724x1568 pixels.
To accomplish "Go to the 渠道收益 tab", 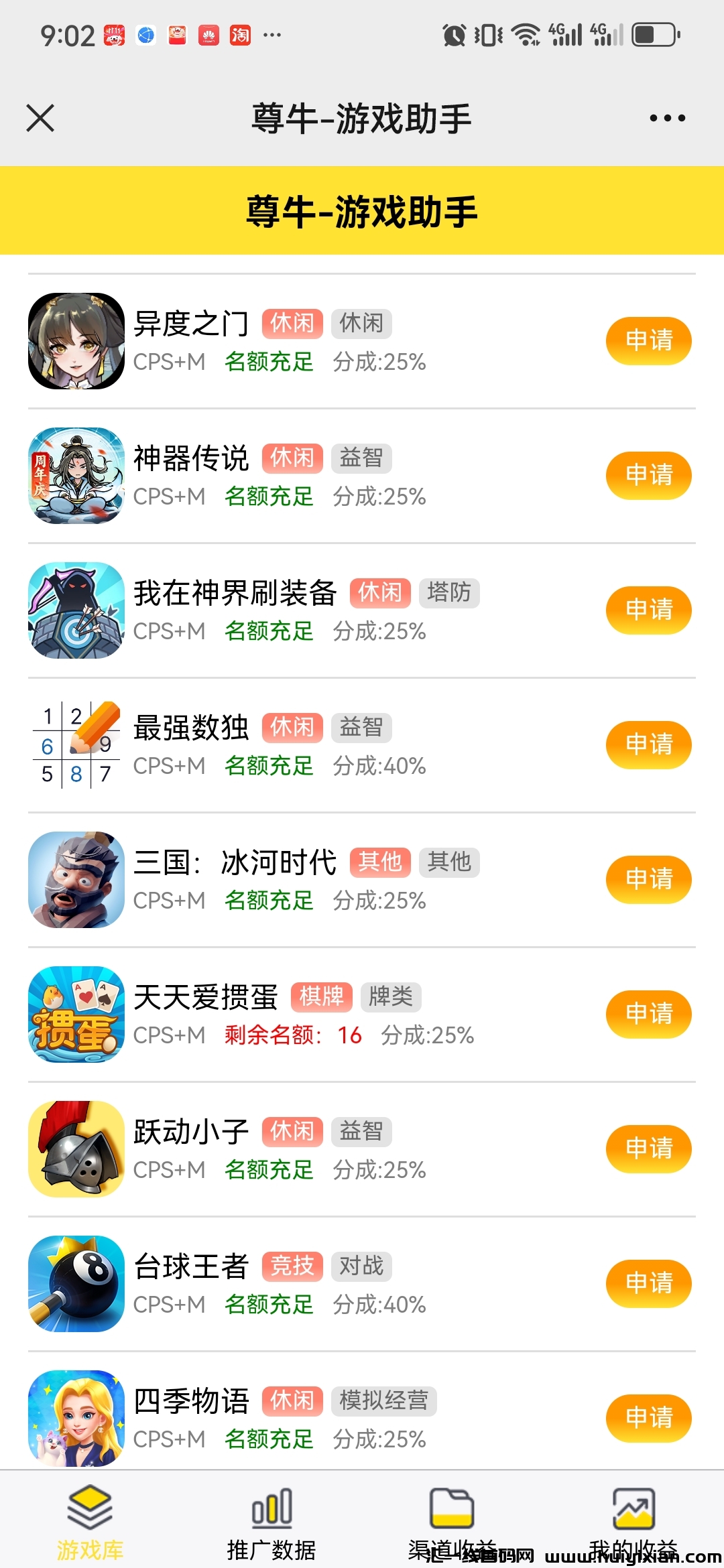I will tap(452, 1522).
